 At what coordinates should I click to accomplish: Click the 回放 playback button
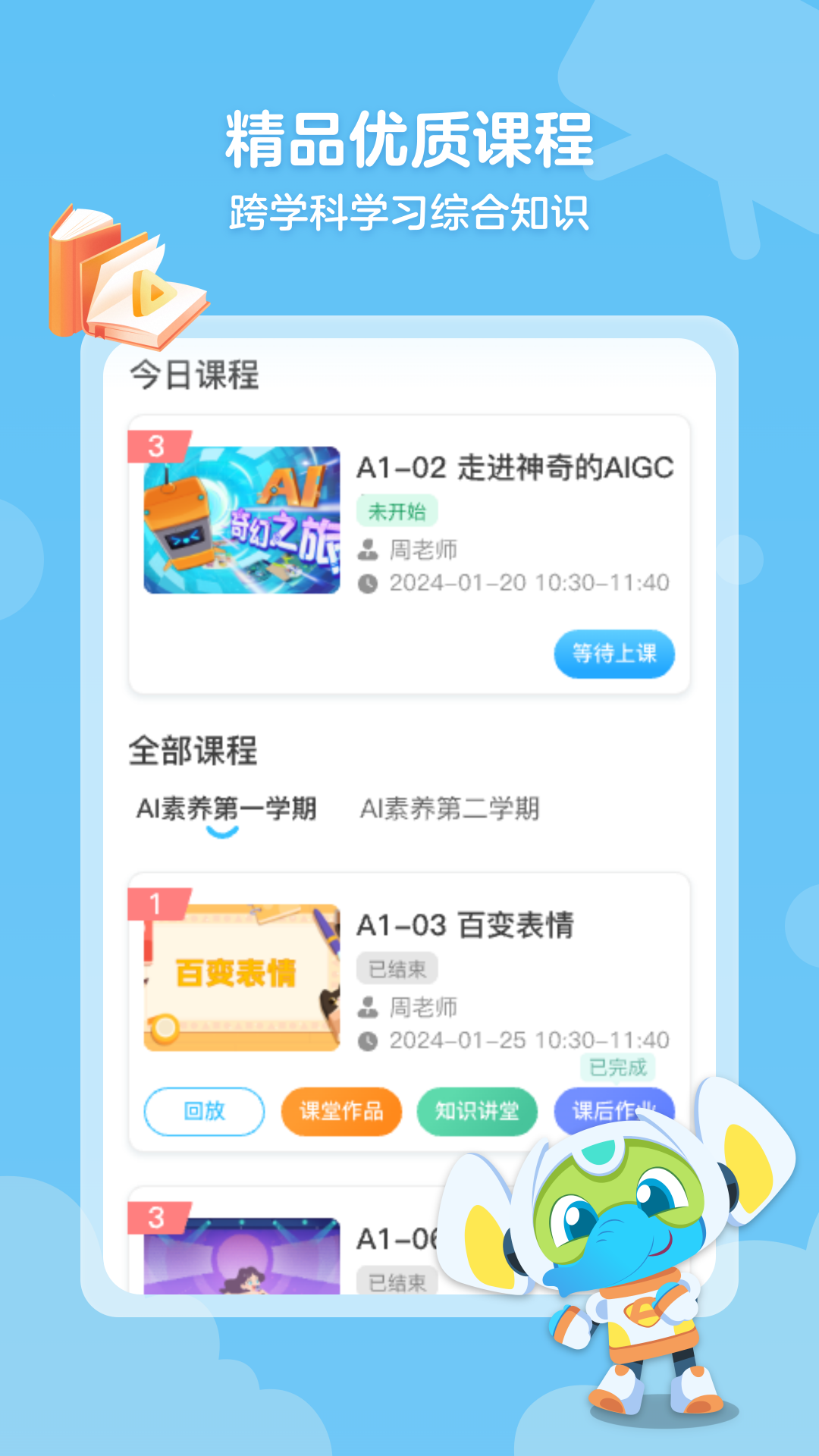point(203,1112)
